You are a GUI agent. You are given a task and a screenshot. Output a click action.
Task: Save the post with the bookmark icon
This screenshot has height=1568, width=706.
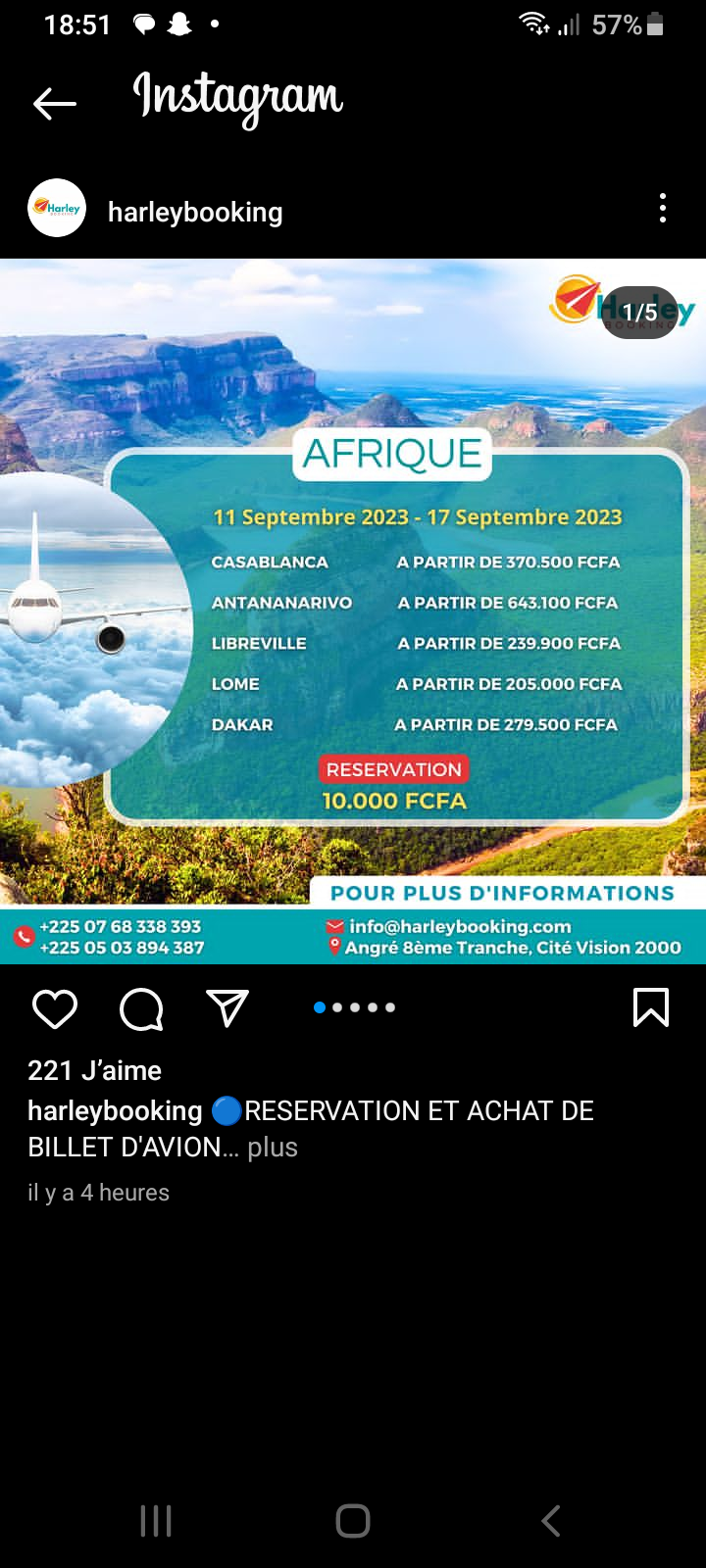point(651,1007)
